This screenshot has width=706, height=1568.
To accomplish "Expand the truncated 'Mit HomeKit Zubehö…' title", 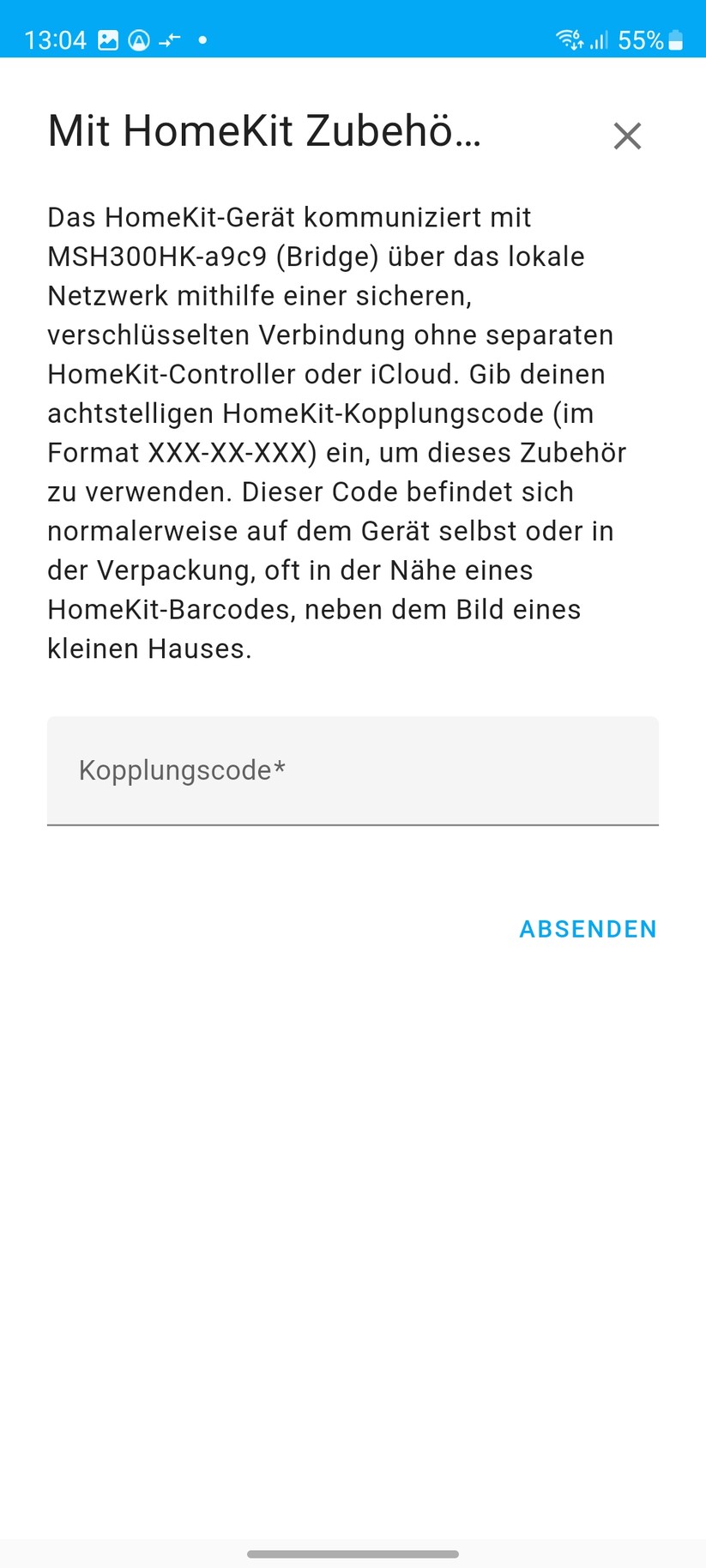I will tap(264, 131).
